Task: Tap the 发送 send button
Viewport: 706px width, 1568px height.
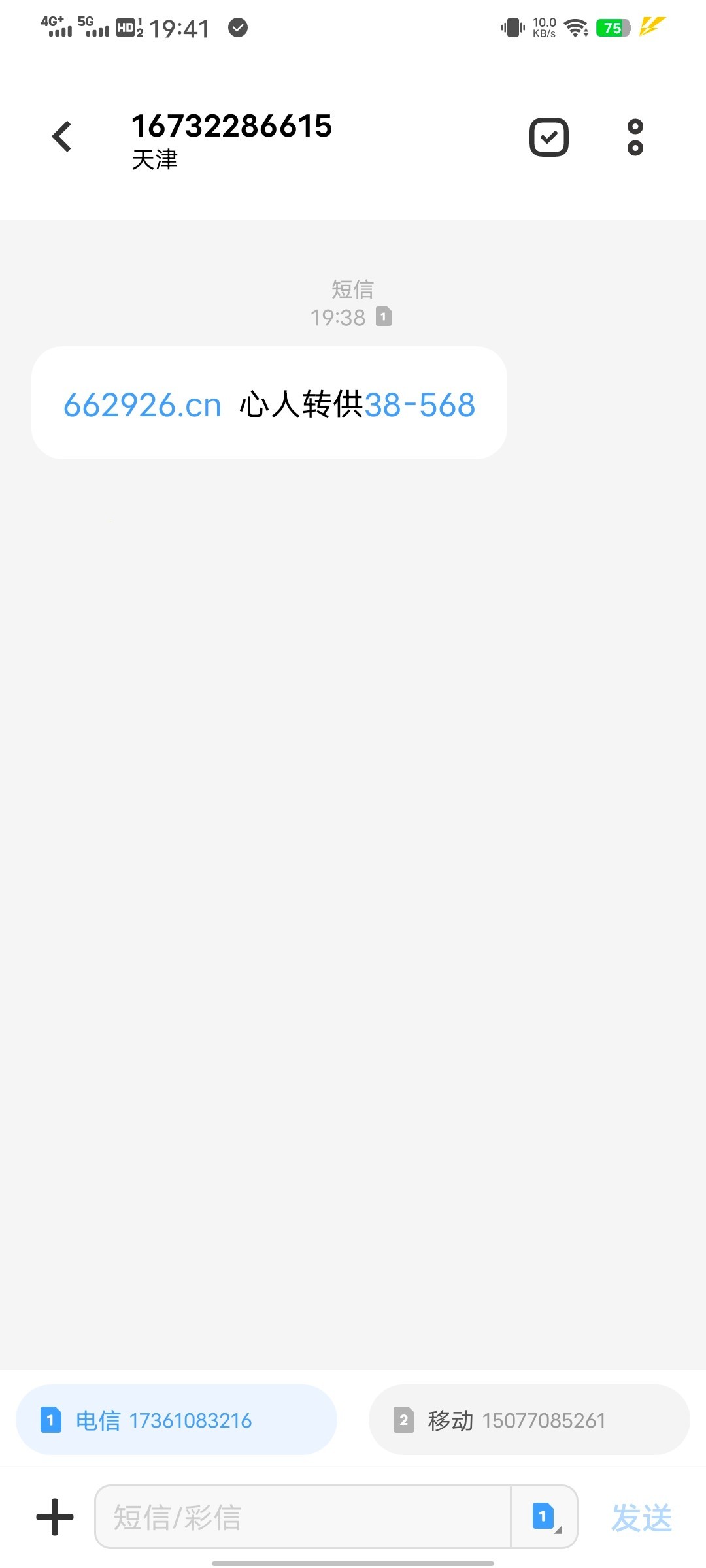Action: (x=641, y=1517)
